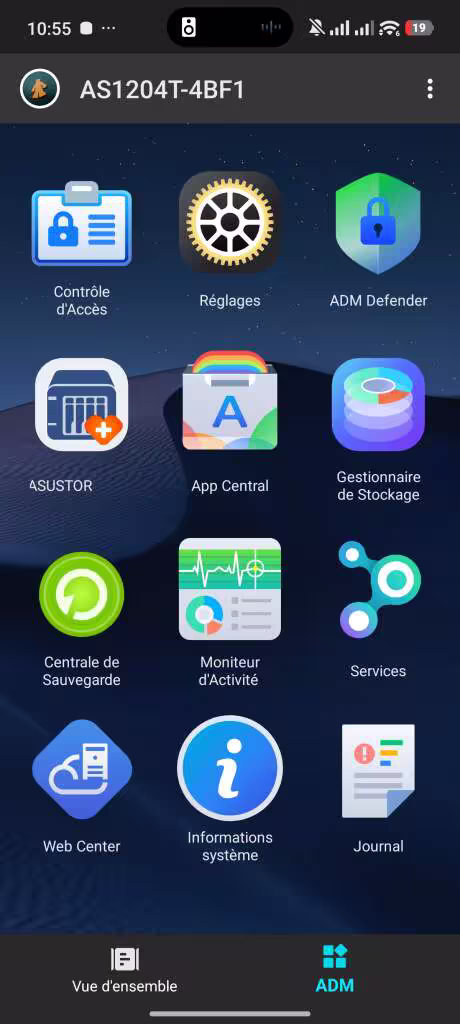The width and height of the screenshot is (460, 1024).
Task: Select the ADM tab
Action: [335, 970]
